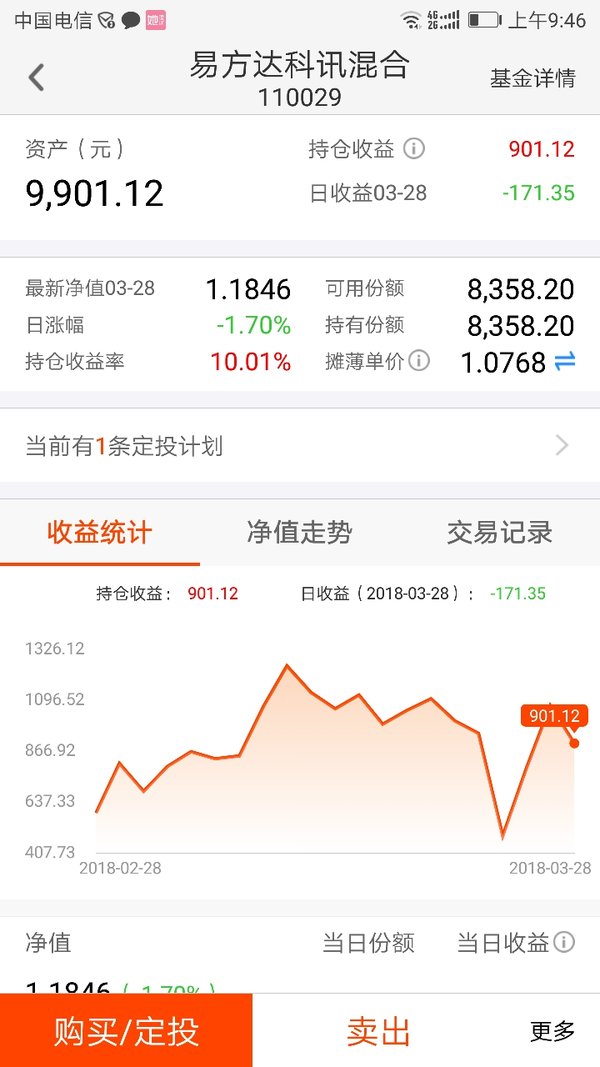600x1067 pixels.
Task: Open the 定投计划 row
Action: (x=300, y=446)
